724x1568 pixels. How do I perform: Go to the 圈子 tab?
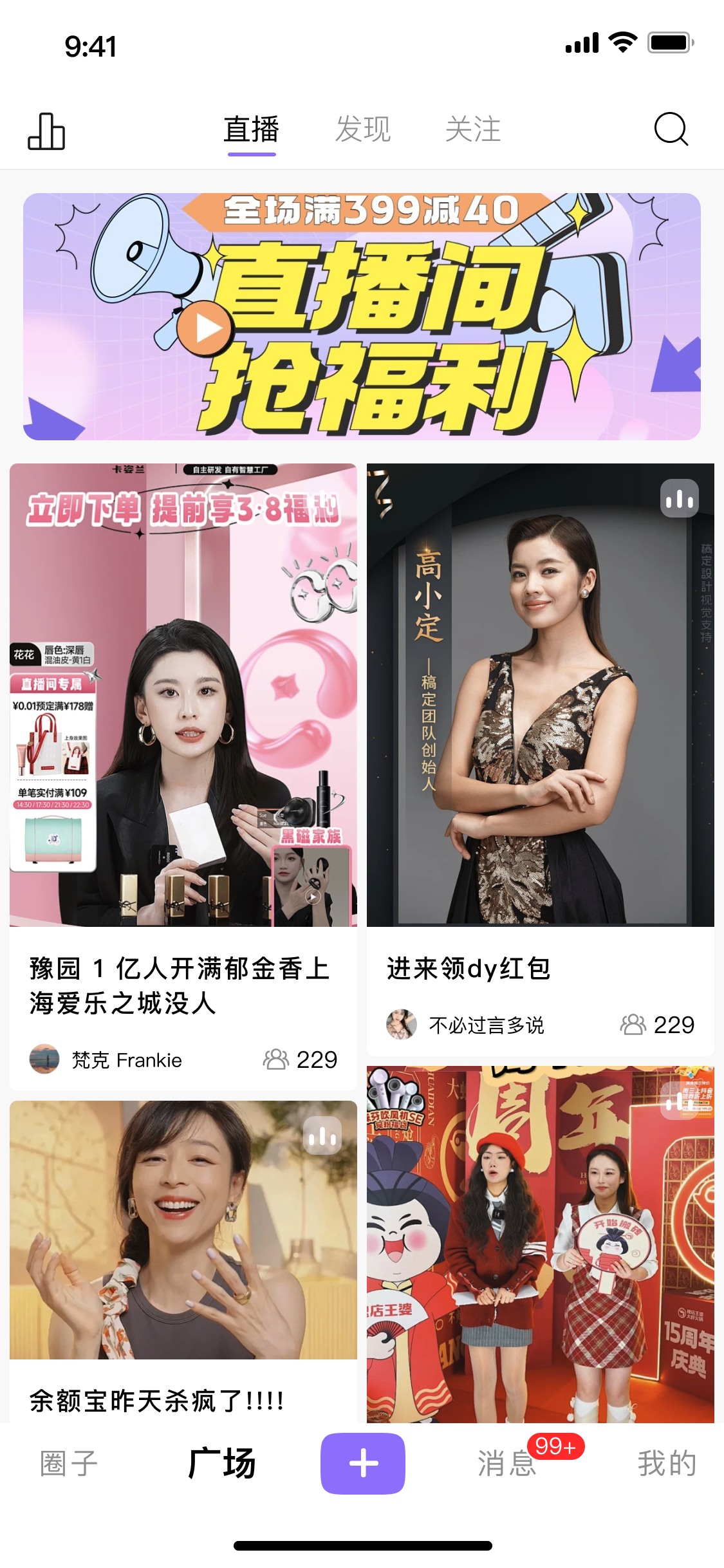tap(68, 1464)
